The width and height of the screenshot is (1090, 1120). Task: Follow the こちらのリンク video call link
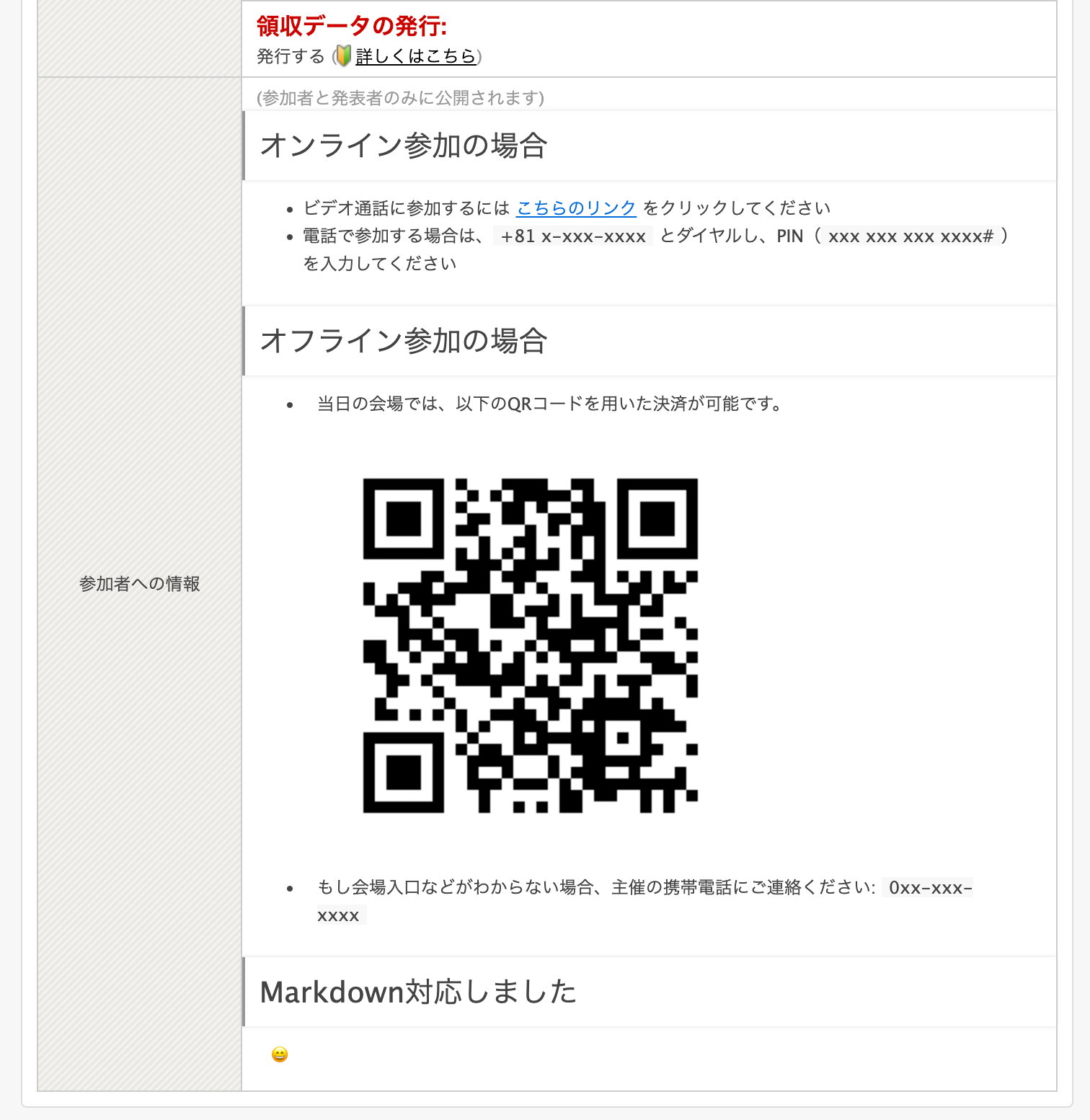(576, 208)
